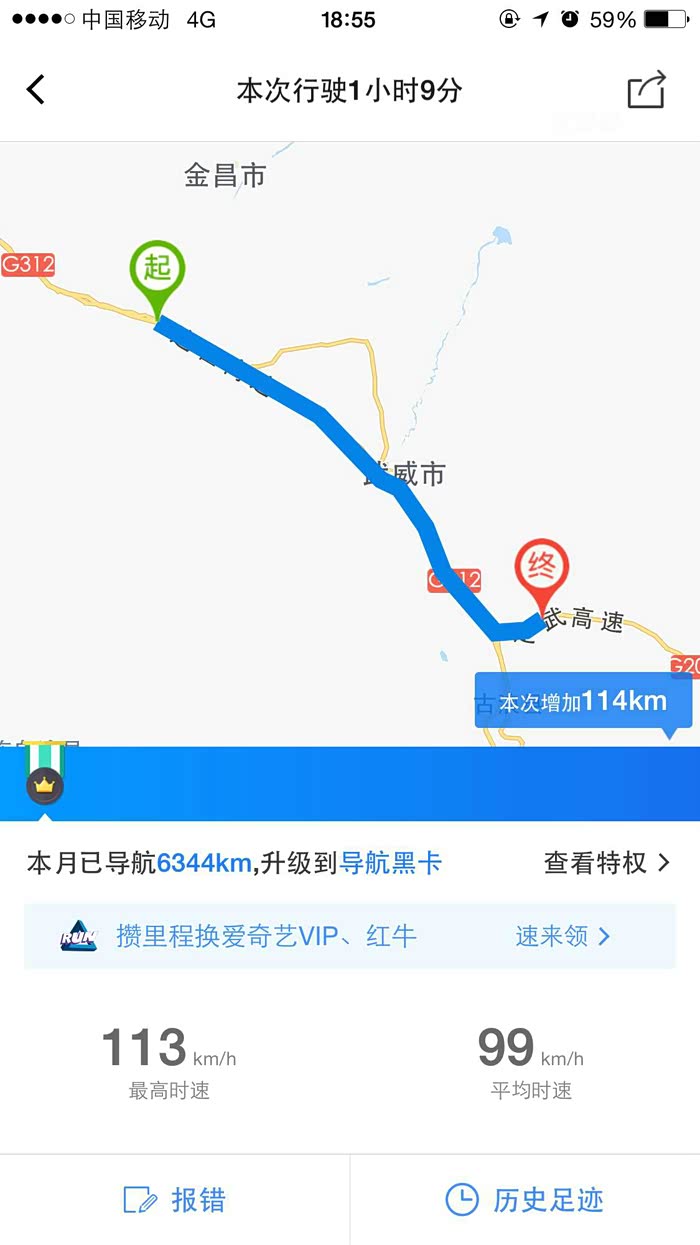700x1245 pixels.
Task: Tap 报错 to report an error
Action: pos(174,1200)
